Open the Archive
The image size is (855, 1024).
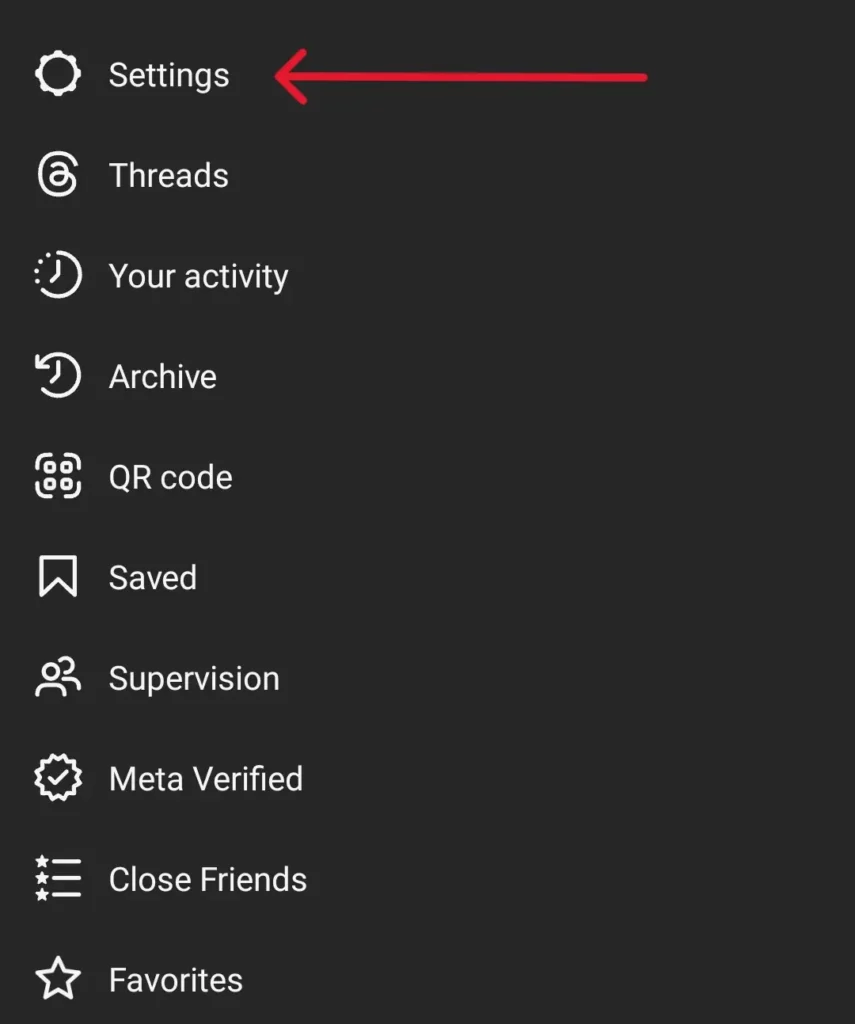pyautogui.click(x=162, y=377)
